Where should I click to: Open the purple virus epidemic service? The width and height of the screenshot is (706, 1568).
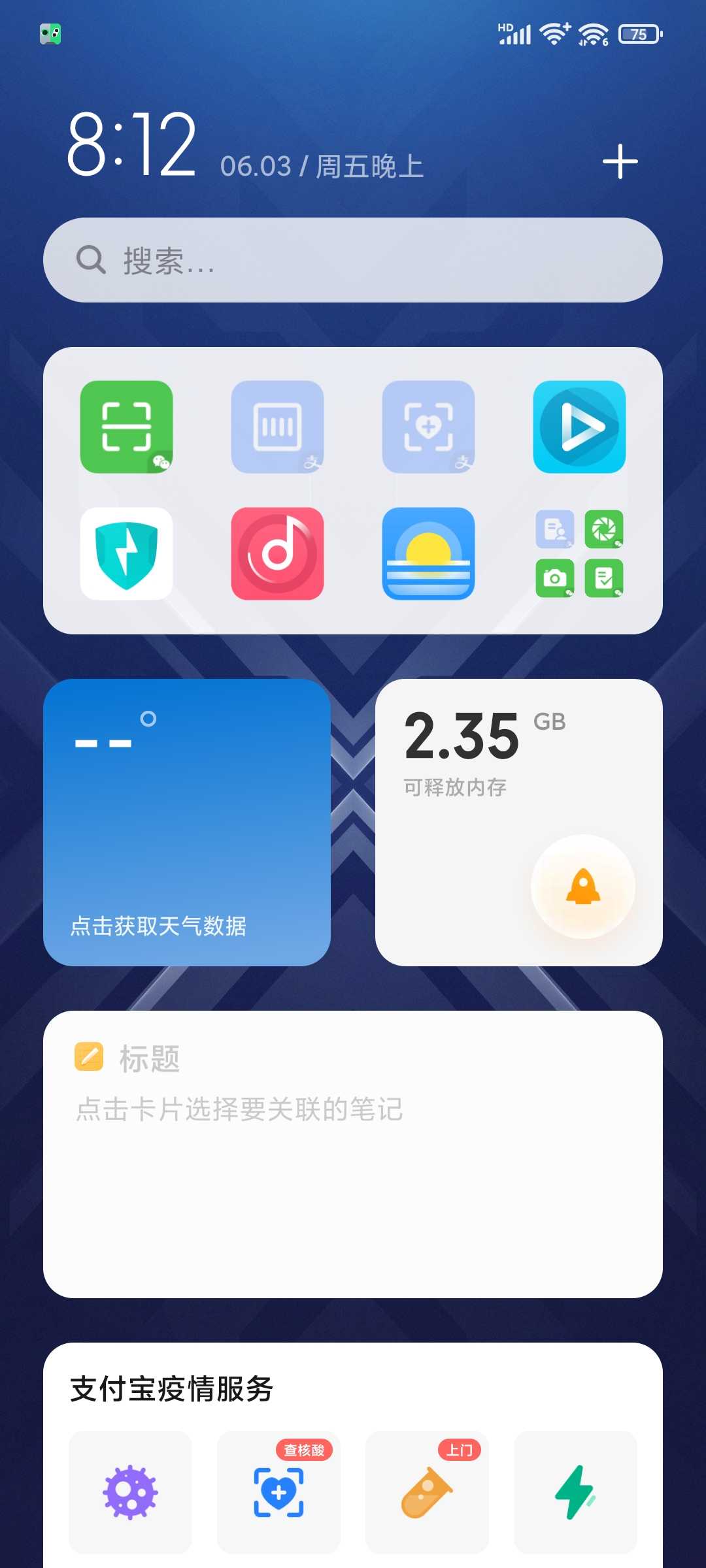[130, 1492]
